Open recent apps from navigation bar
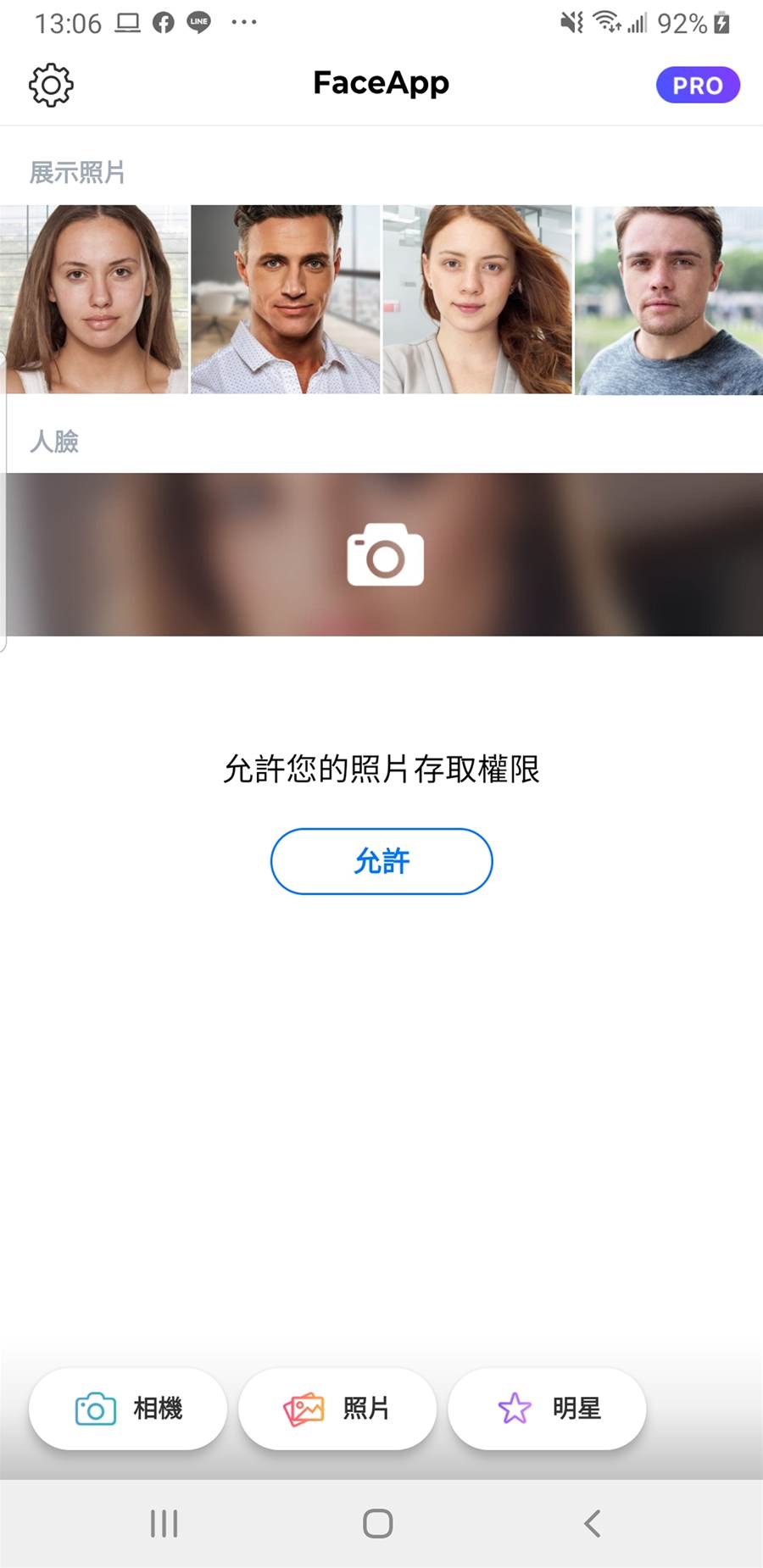The height and width of the screenshot is (1568, 763). coord(164,1523)
